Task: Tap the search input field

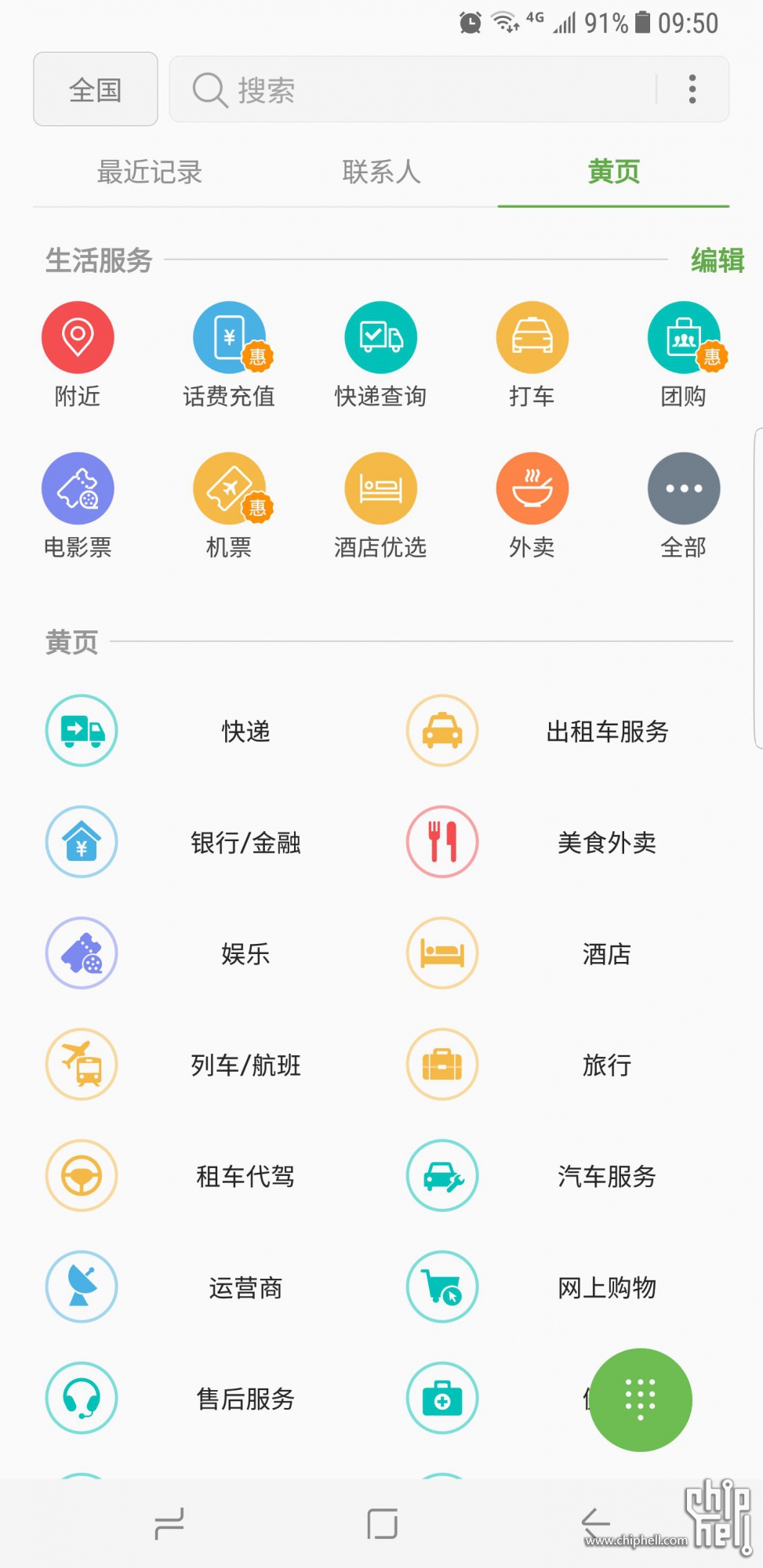Action: (392, 89)
